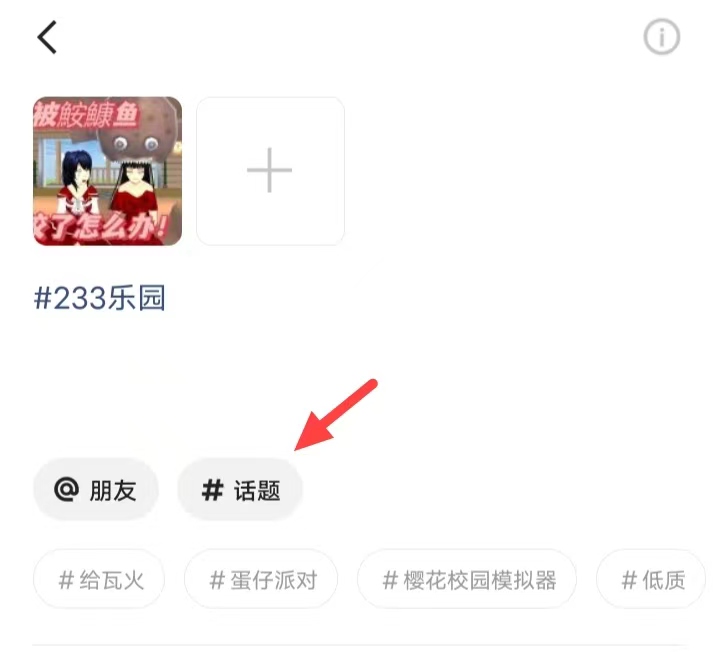Tap the #233乐园 caption text field
716x652 pixels.
click(x=99, y=298)
